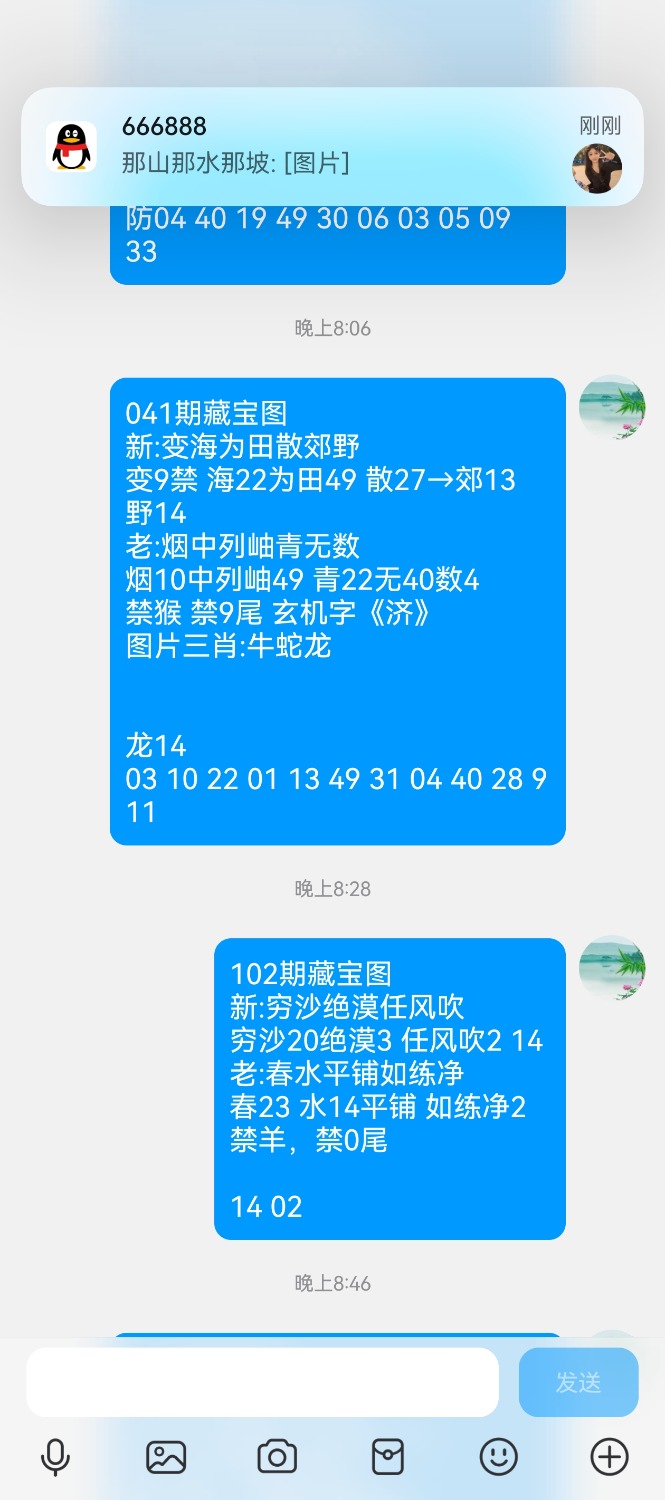
Task: Open the photo gallery picker
Action: (x=166, y=1457)
